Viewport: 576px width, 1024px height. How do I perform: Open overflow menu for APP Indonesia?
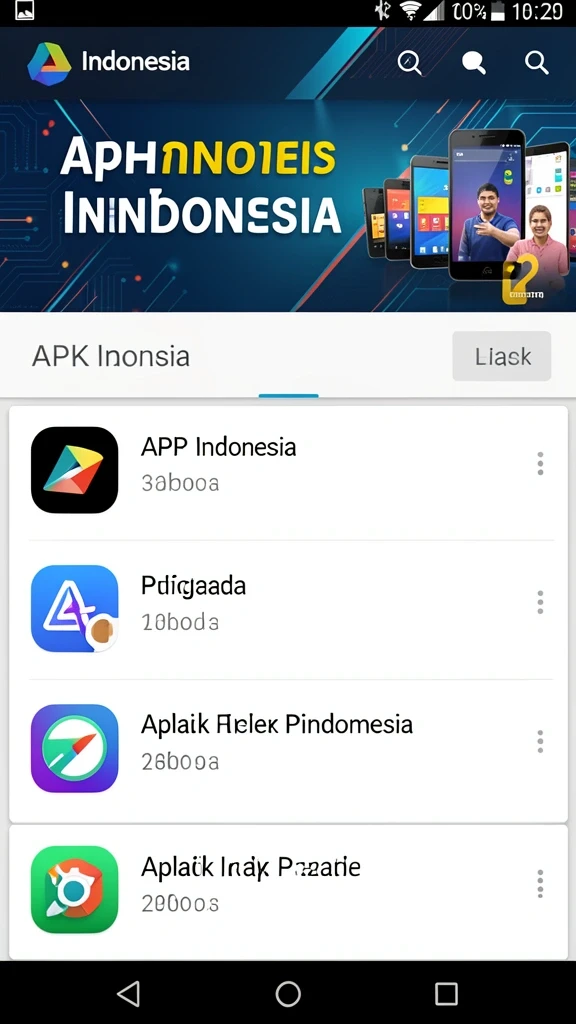point(540,463)
